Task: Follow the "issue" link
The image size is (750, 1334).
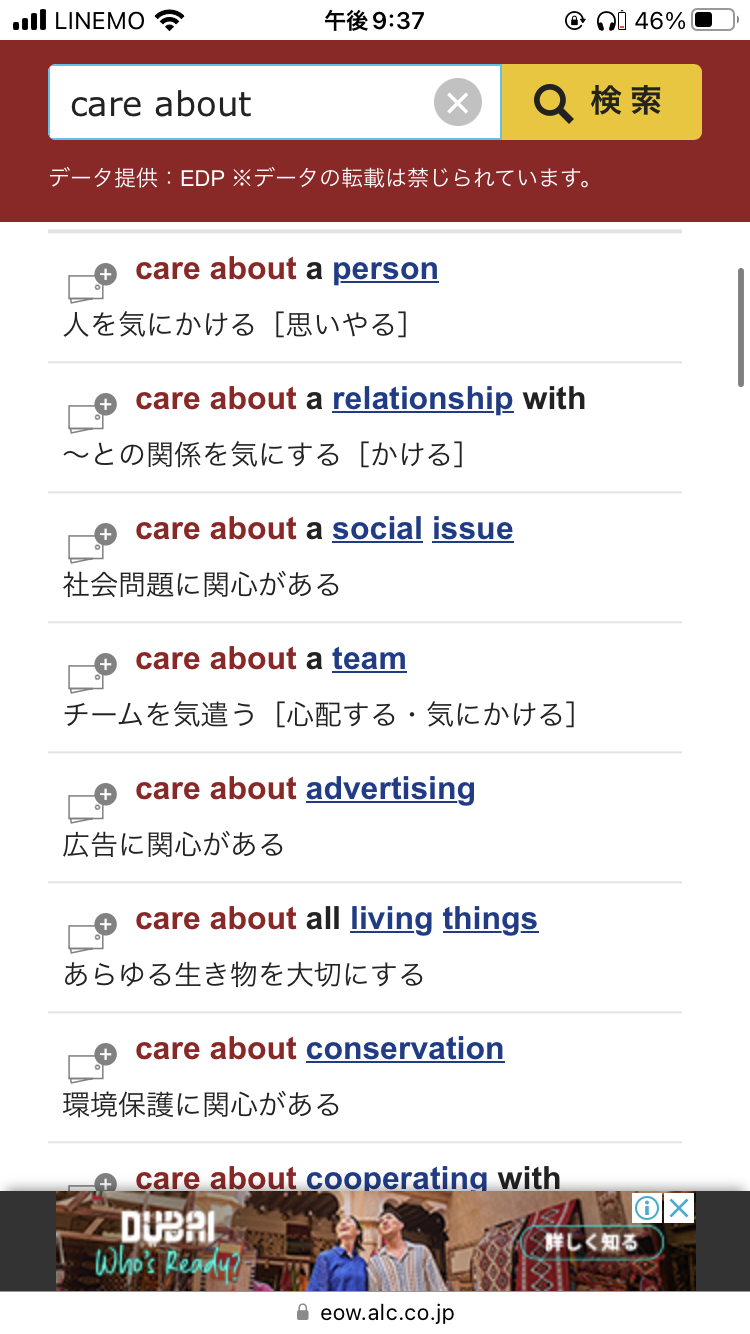Action: pos(472,529)
